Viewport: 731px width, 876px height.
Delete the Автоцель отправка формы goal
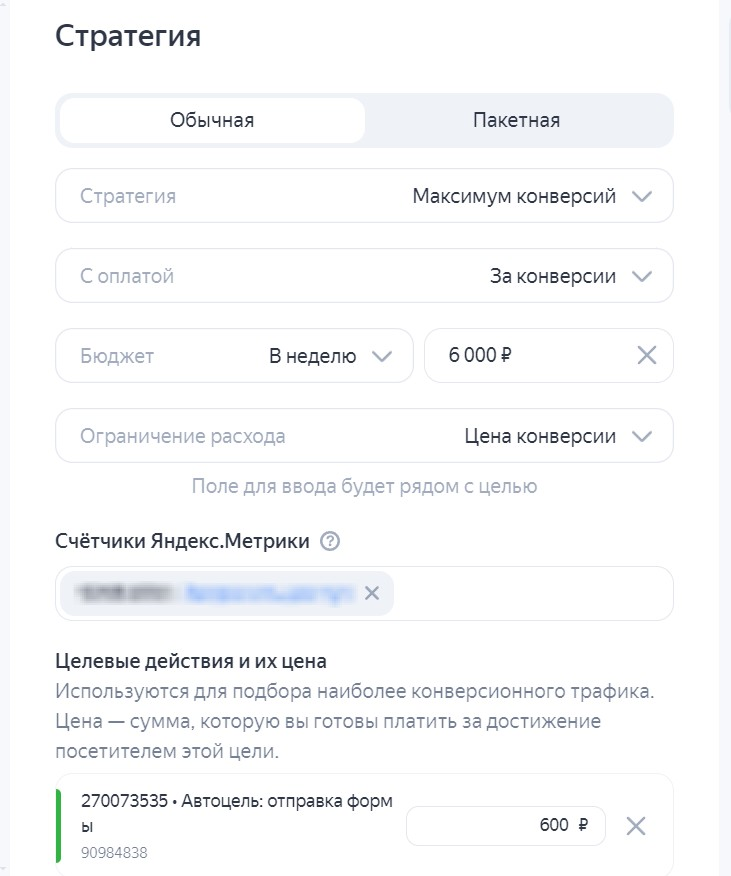(x=636, y=826)
